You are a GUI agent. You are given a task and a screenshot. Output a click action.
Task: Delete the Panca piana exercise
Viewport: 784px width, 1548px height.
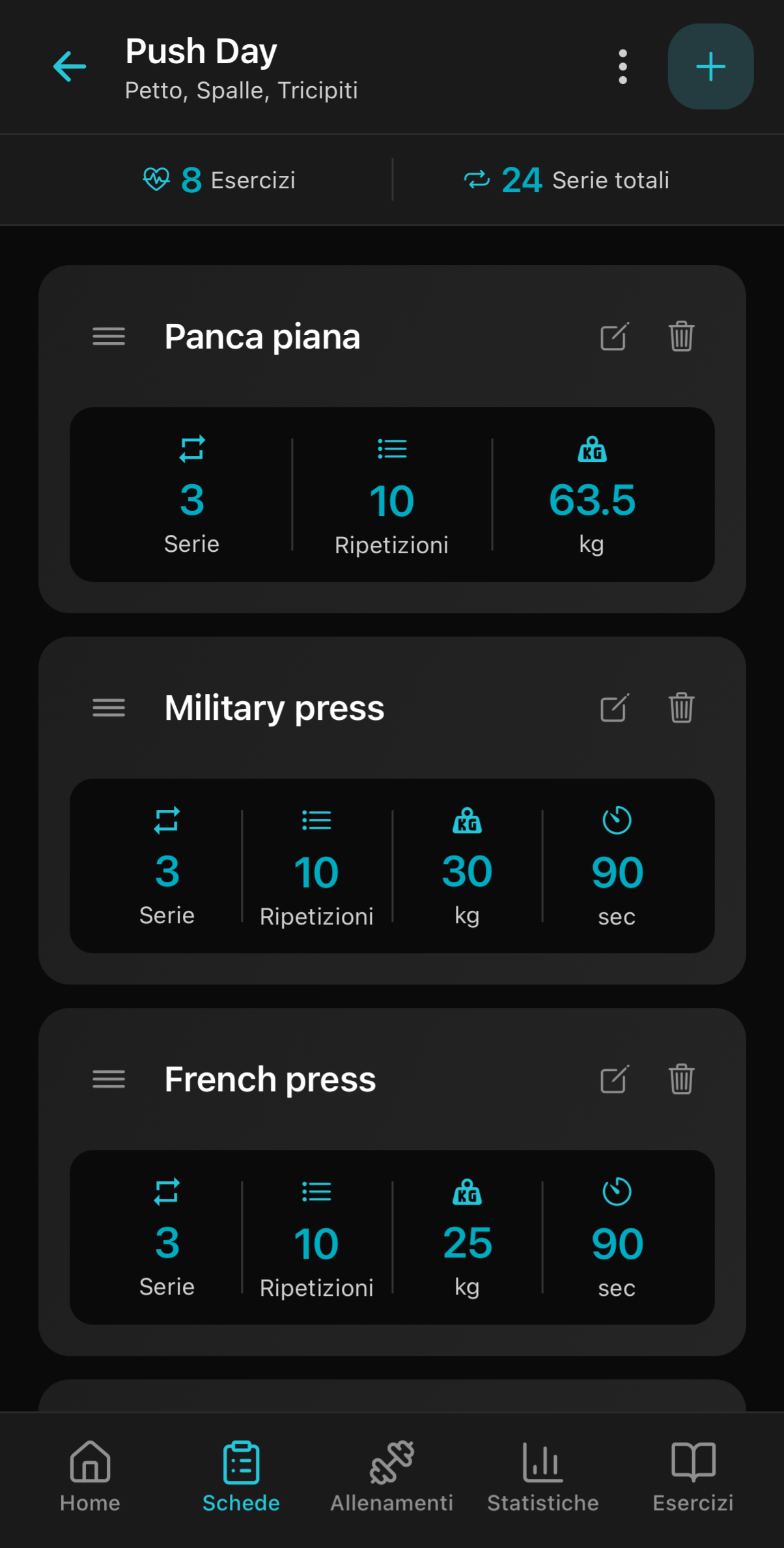681,336
